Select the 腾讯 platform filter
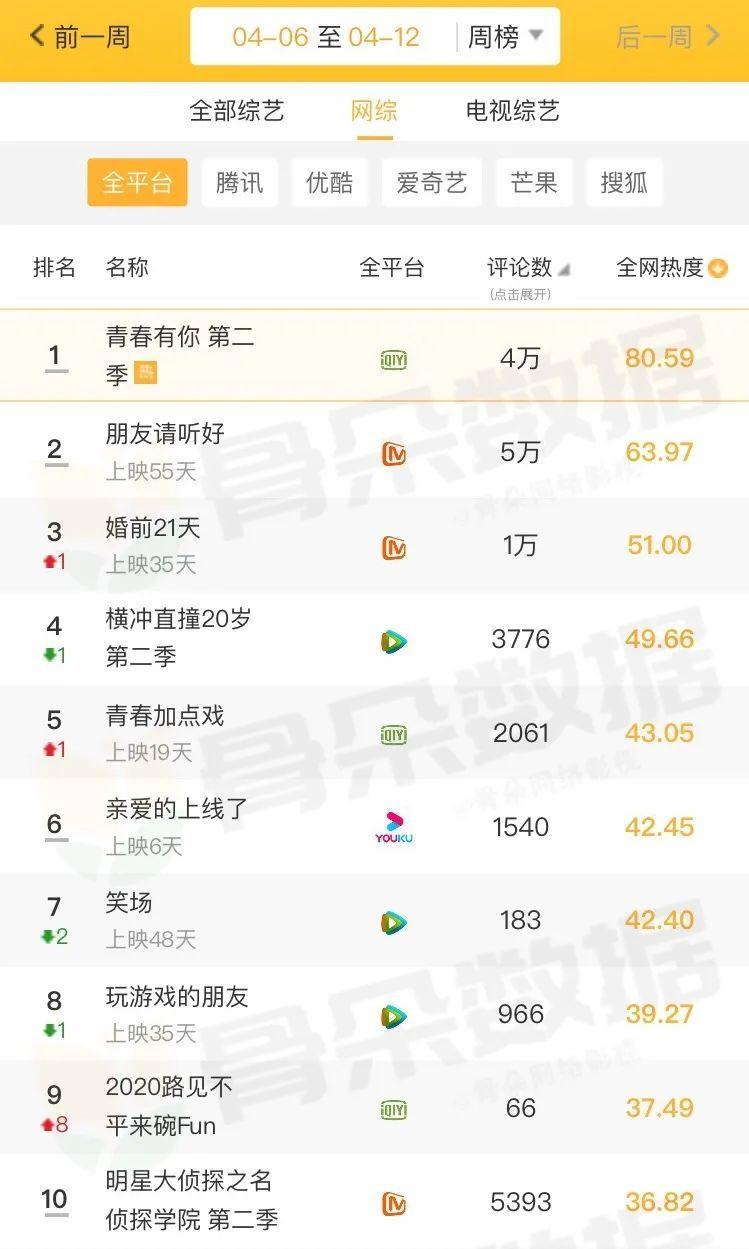Screen dimensions: 749x1249 [240, 183]
